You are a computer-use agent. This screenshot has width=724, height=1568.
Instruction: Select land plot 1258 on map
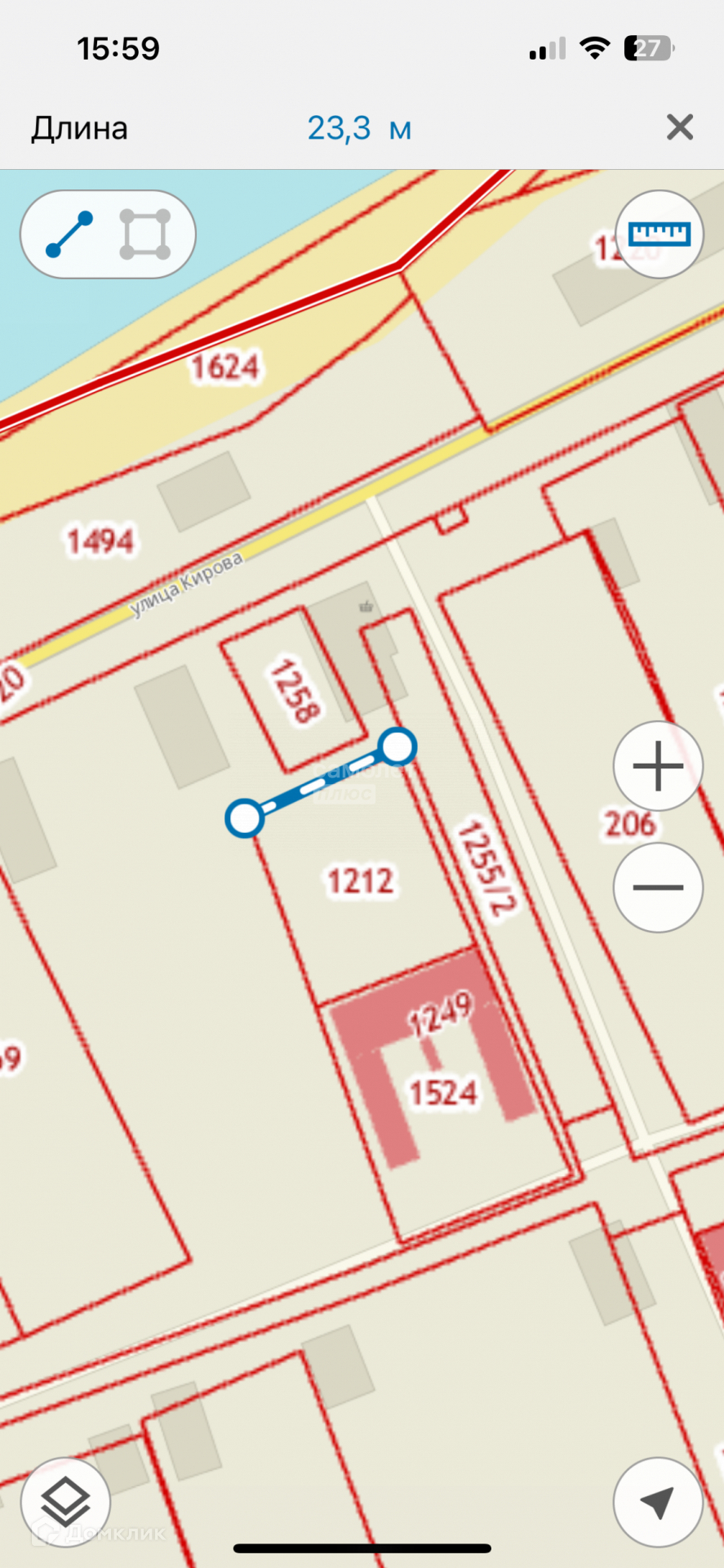[x=292, y=691]
